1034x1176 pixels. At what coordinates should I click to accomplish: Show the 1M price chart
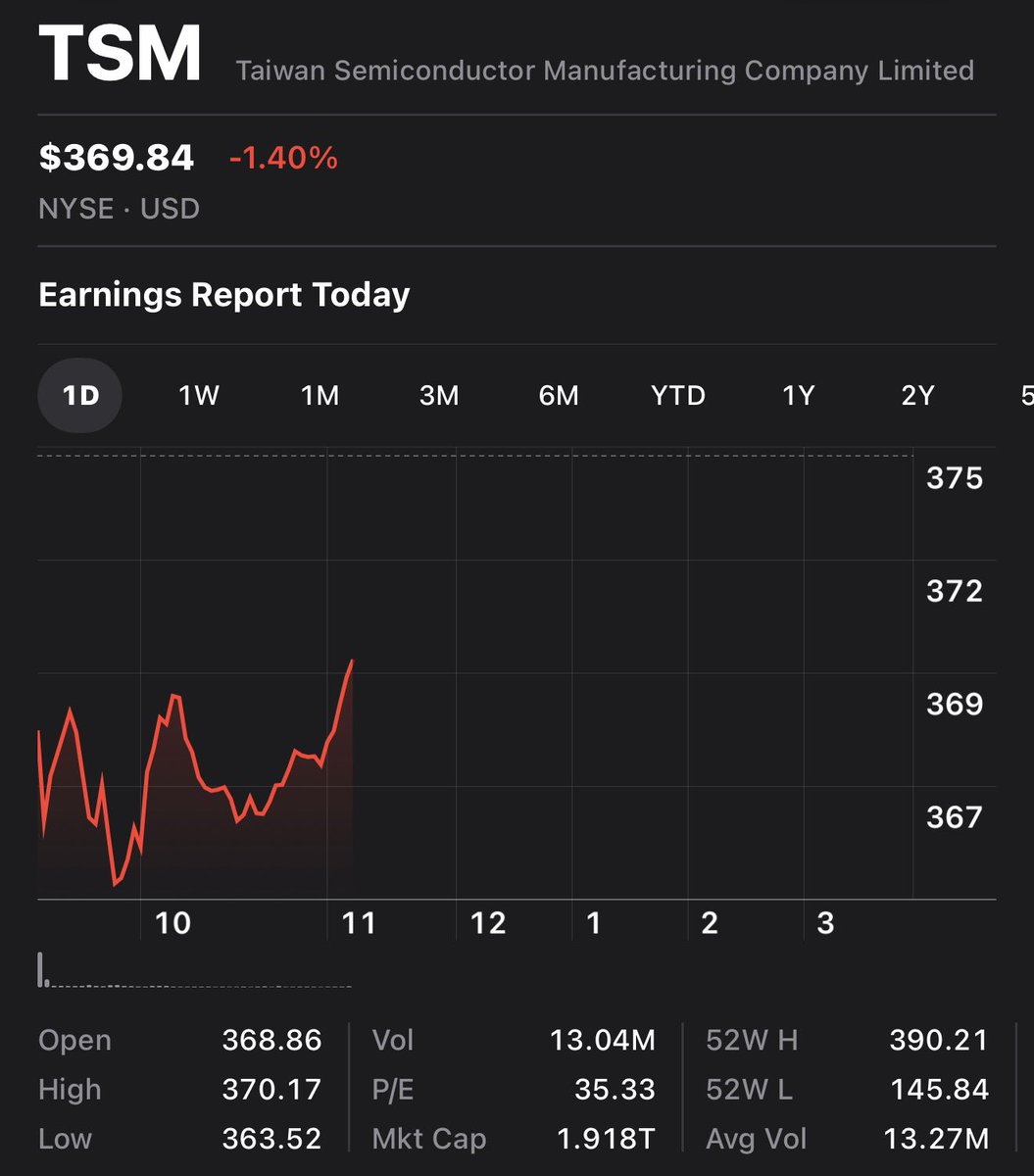[320, 396]
